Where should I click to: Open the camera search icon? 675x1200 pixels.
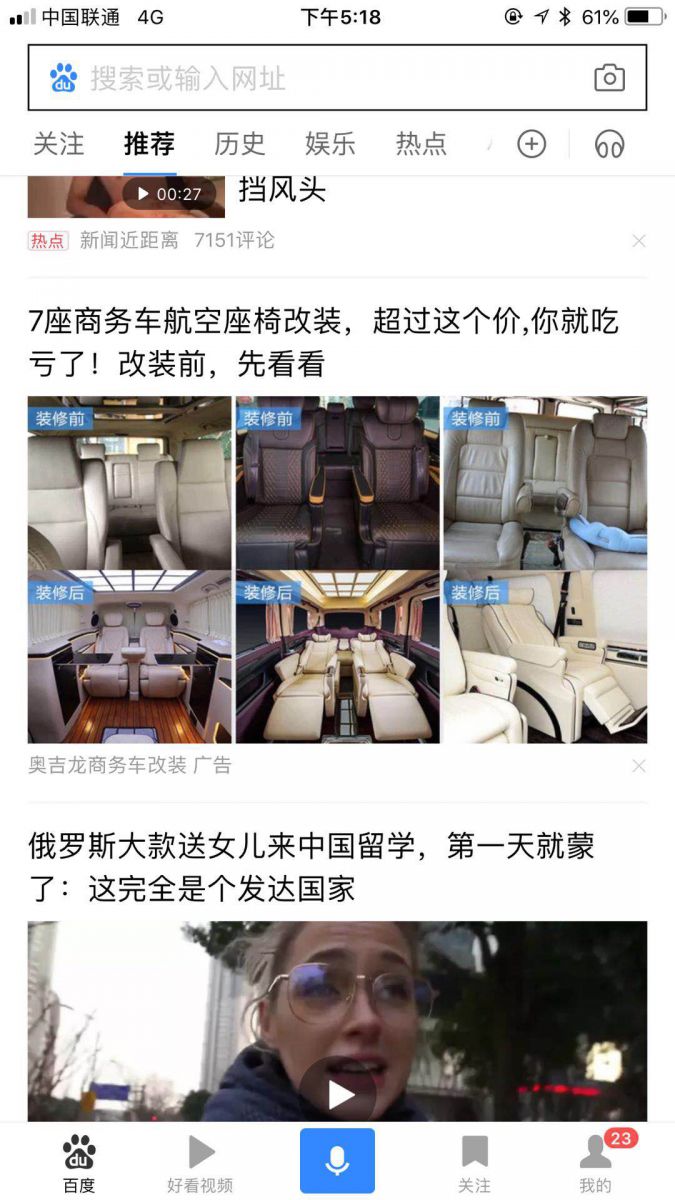point(609,78)
